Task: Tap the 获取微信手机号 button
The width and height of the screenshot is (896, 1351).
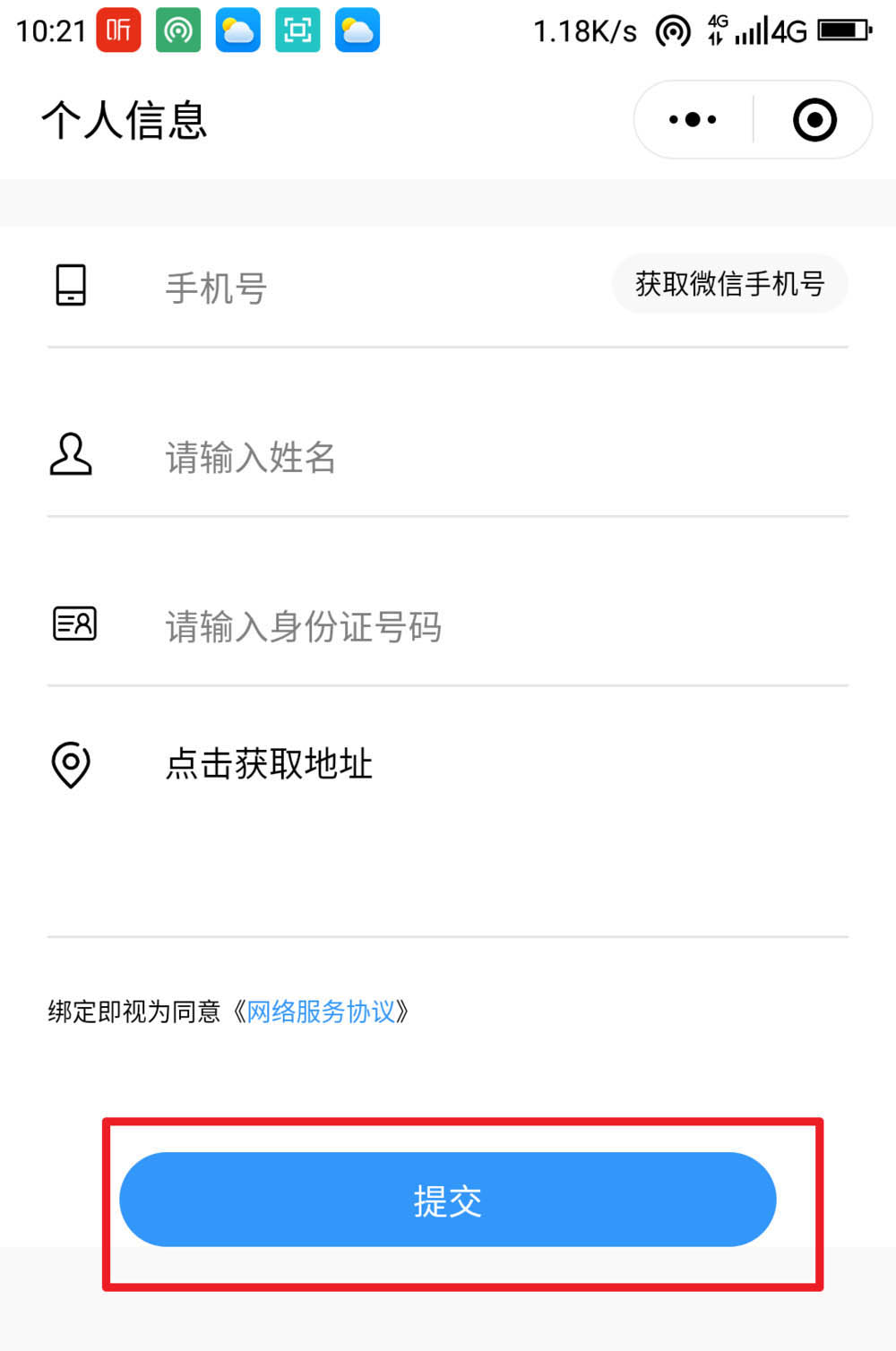Action: pyautogui.click(x=729, y=285)
